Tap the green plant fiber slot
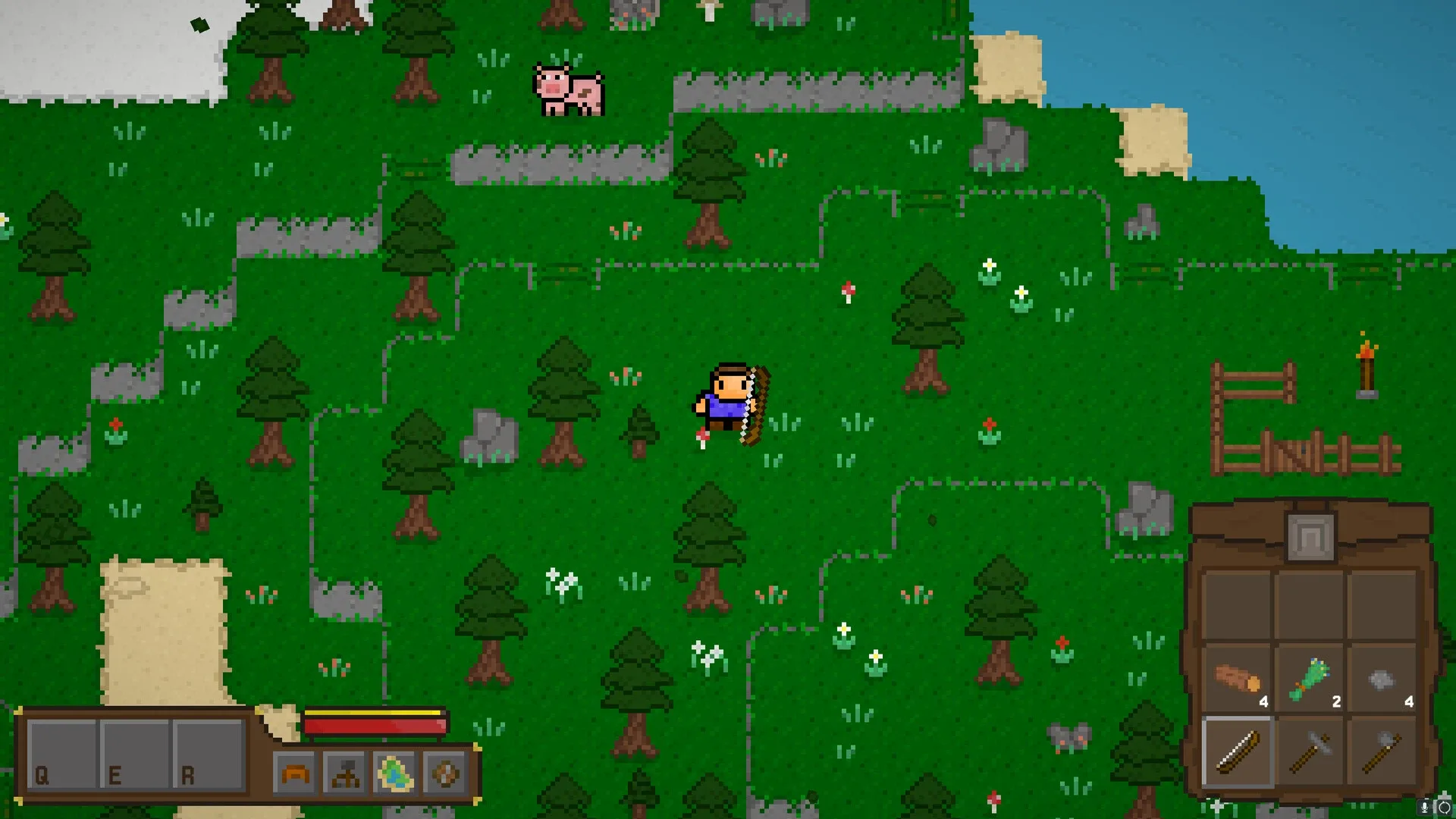 (1311, 679)
